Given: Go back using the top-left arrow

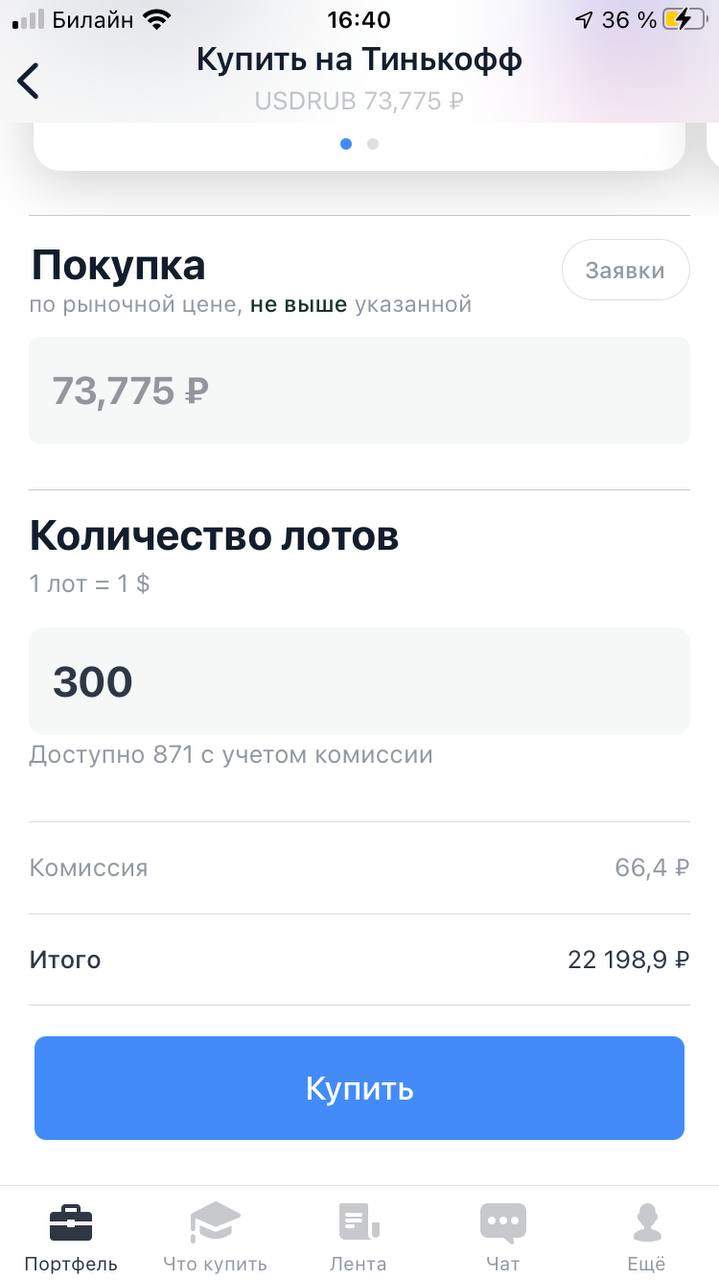Looking at the screenshot, I should (x=28, y=81).
